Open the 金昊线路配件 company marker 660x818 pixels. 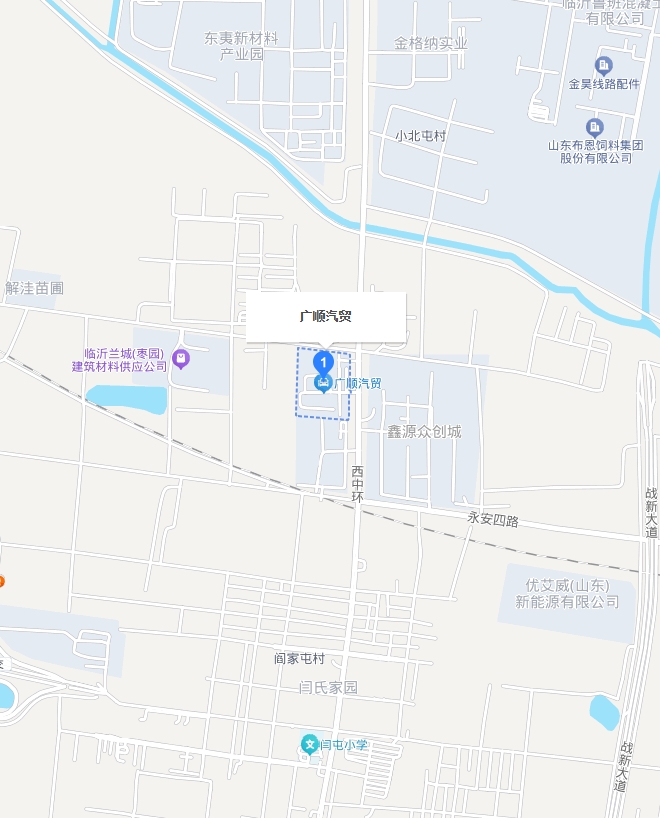coord(603,66)
